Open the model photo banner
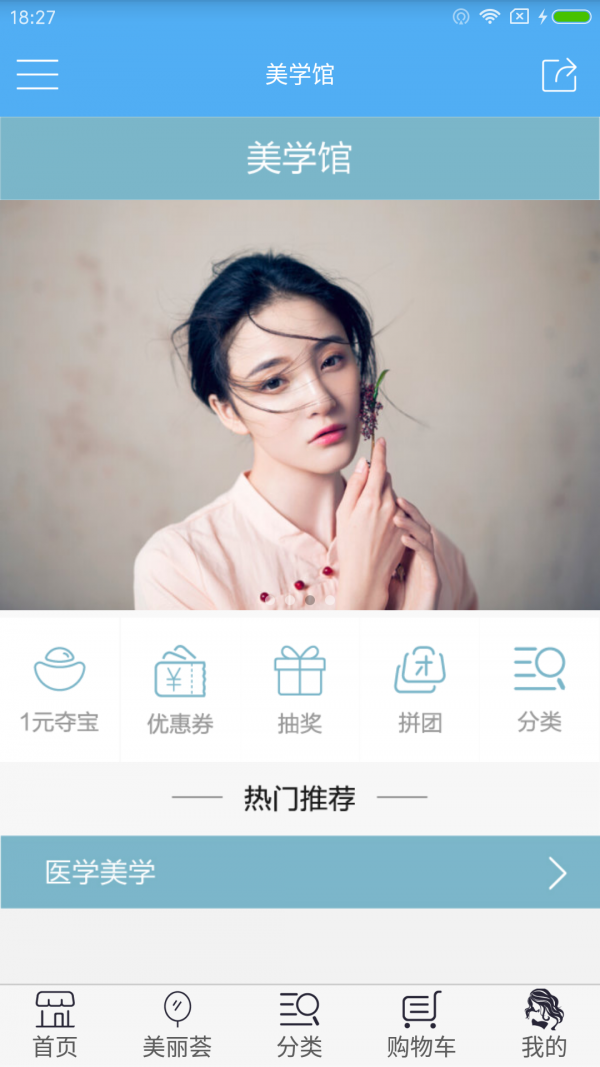Screen dimensions: 600x1067 300,404
